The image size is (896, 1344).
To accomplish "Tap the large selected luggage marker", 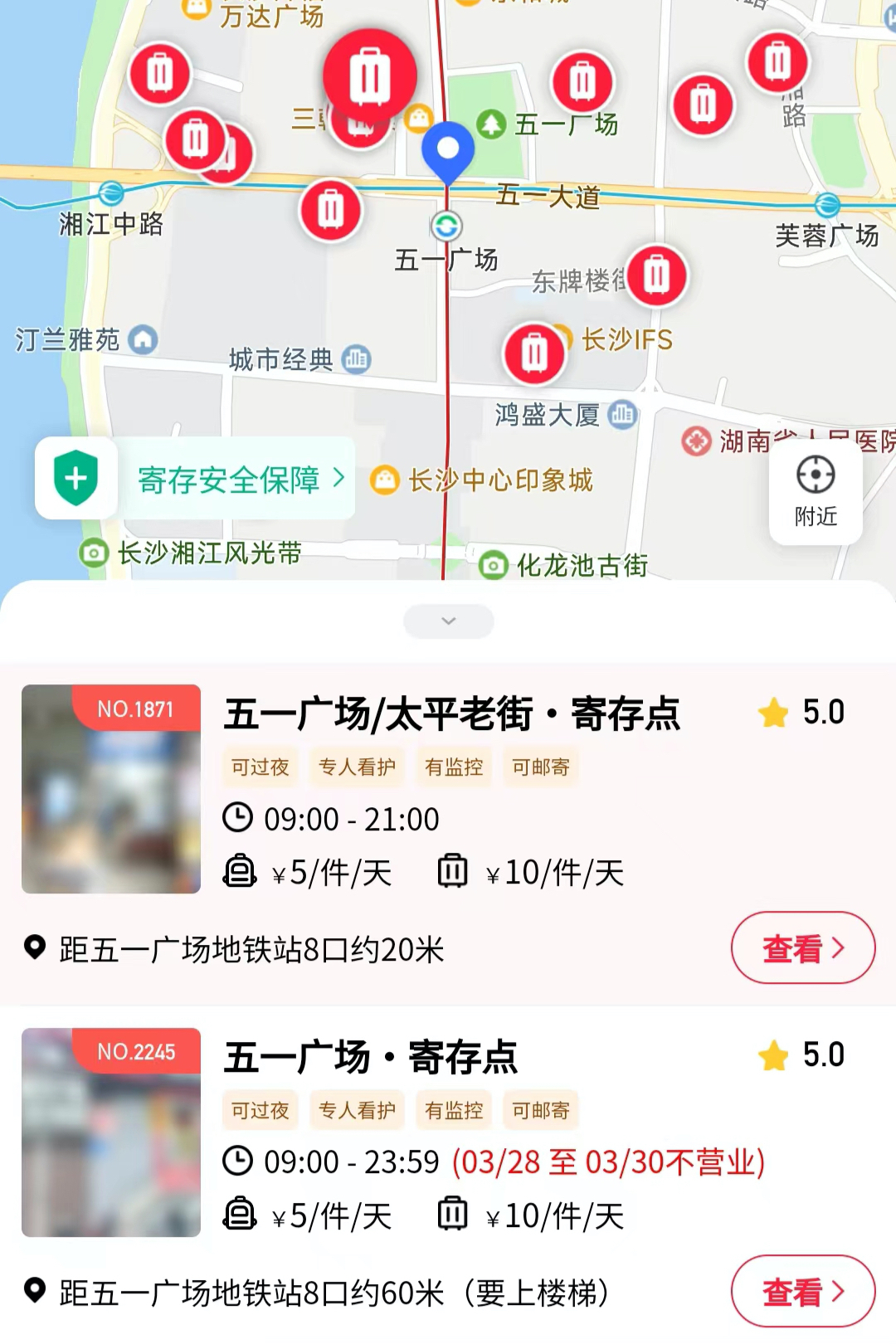I will (x=370, y=76).
